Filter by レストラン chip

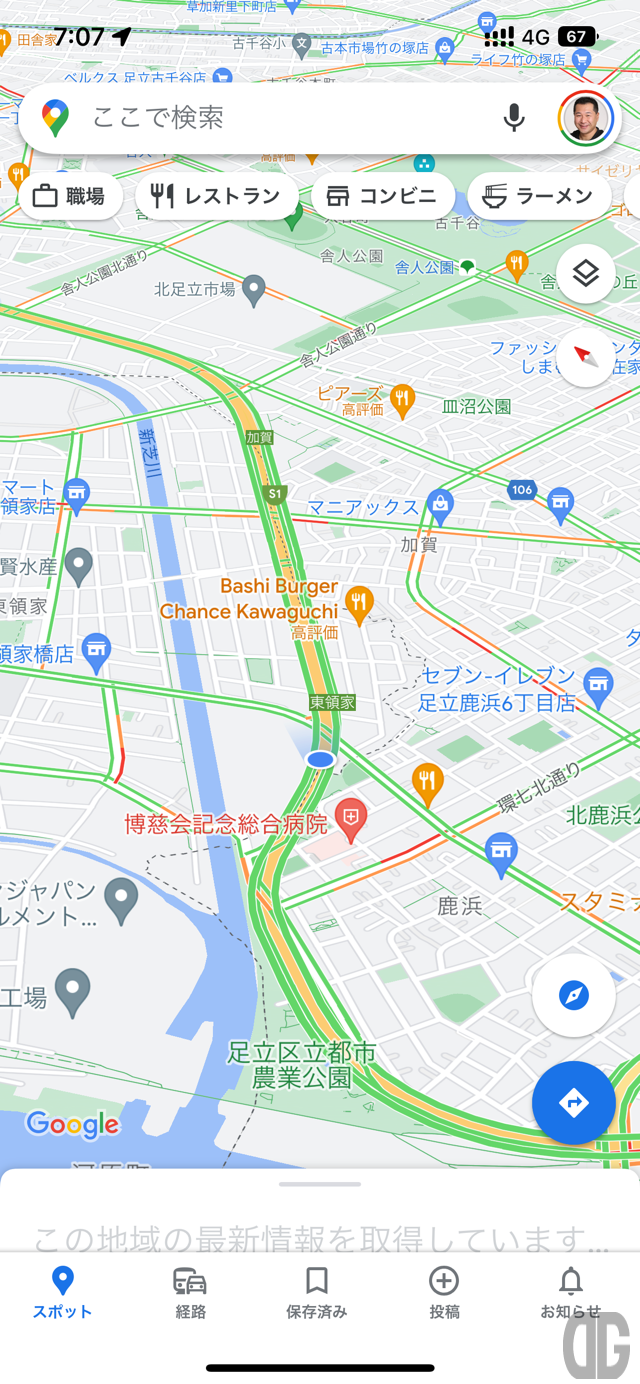click(216, 196)
